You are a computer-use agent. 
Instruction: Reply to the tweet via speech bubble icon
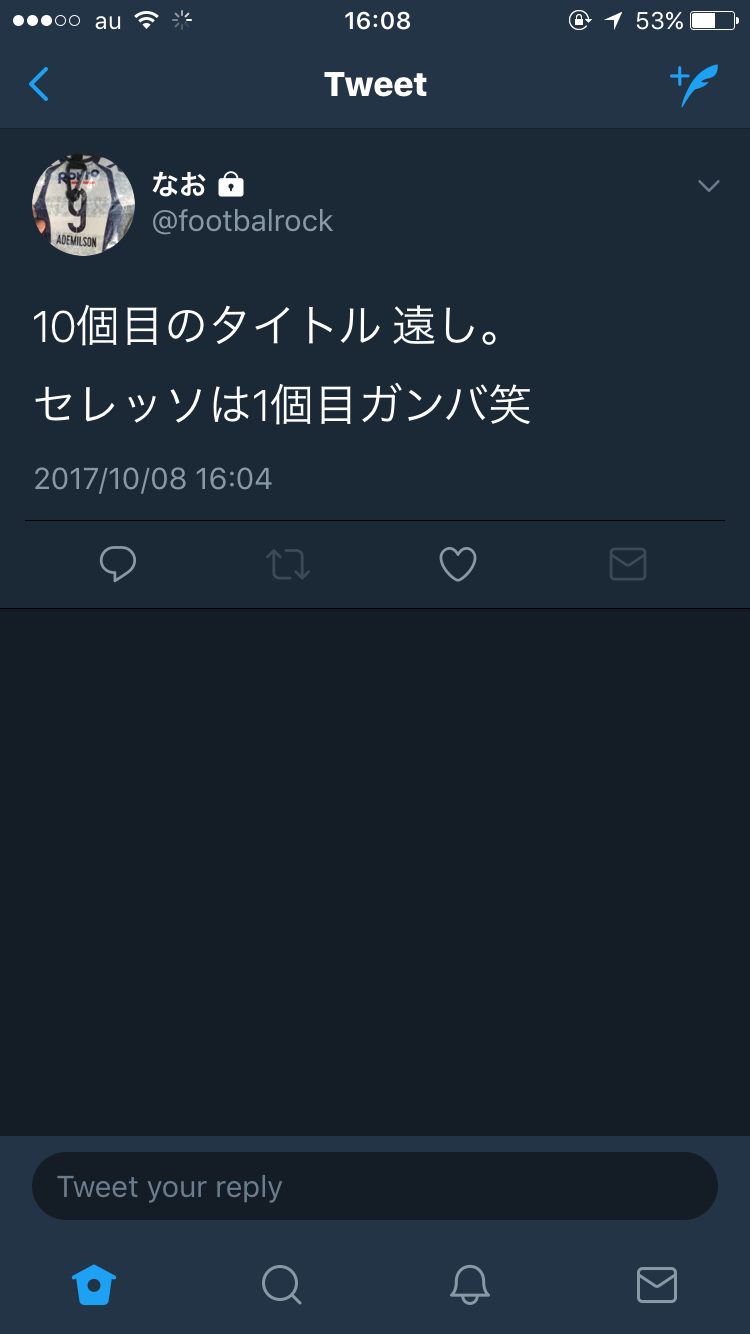coord(118,565)
